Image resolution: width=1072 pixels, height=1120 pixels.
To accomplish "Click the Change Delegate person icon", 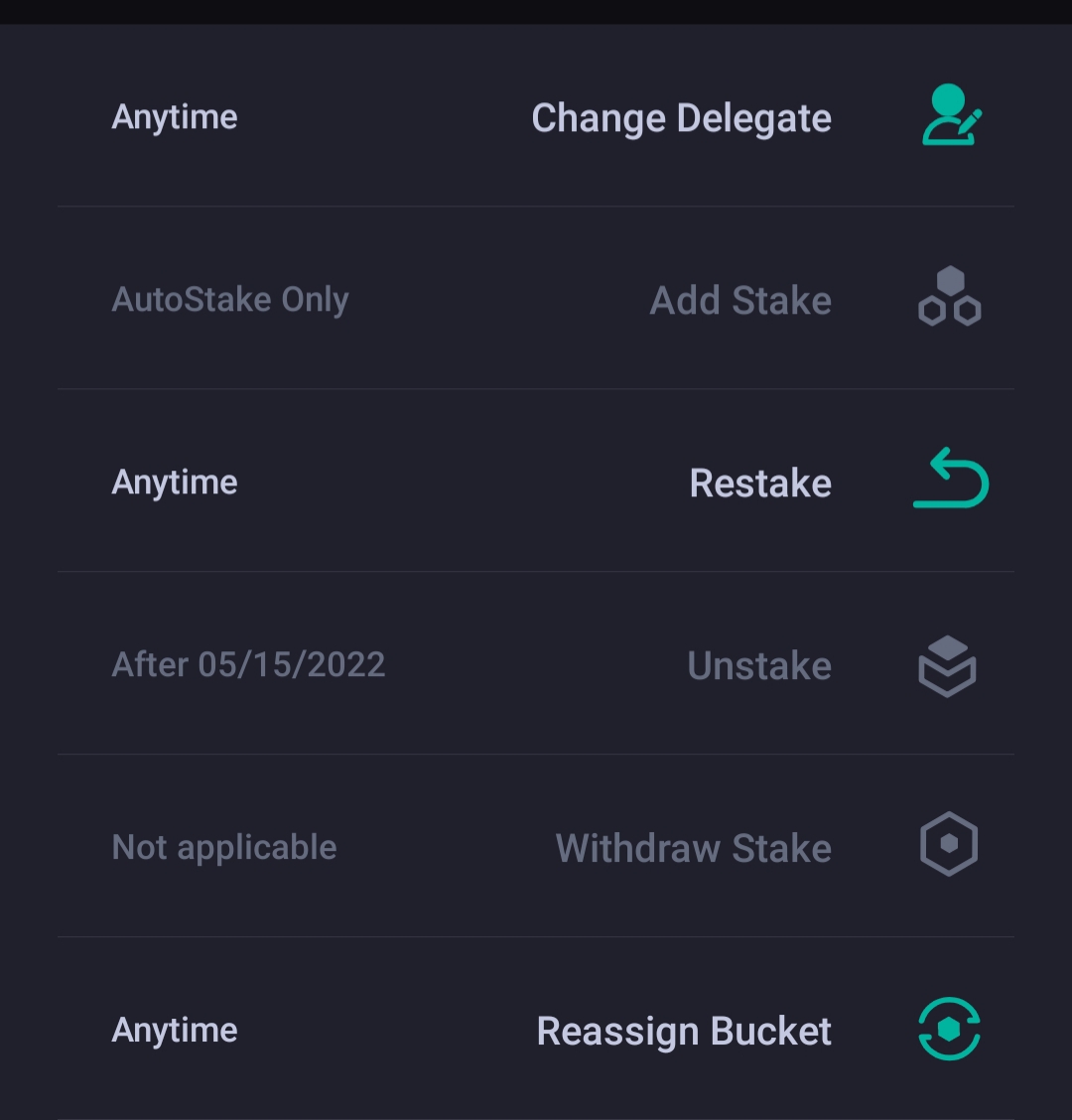I will (x=949, y=114).
